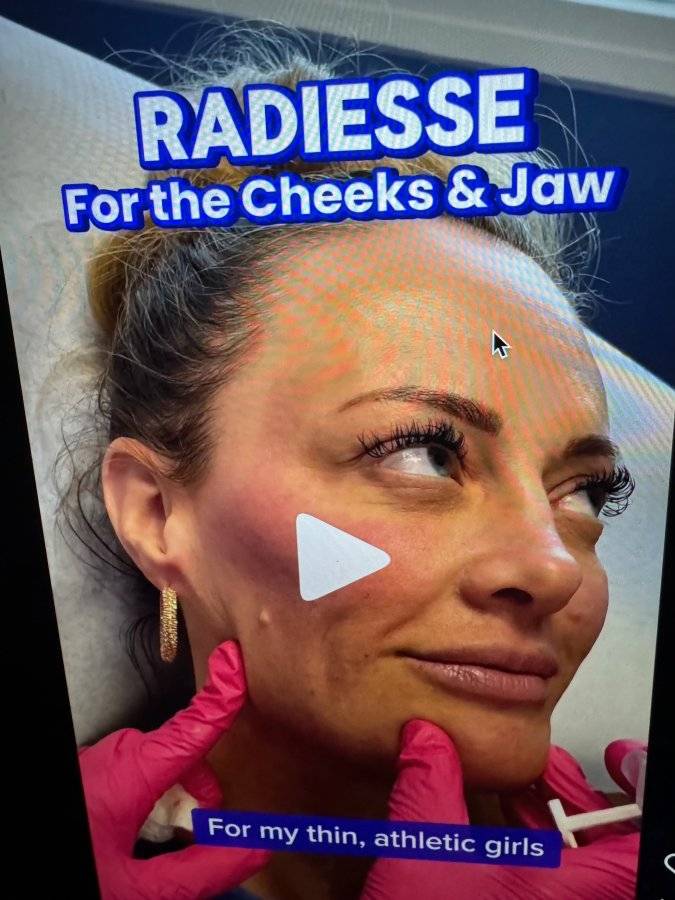Play the Radiesse cheeks and jaw video
Screen dimensions: 675x900
(x=337, y=557)
